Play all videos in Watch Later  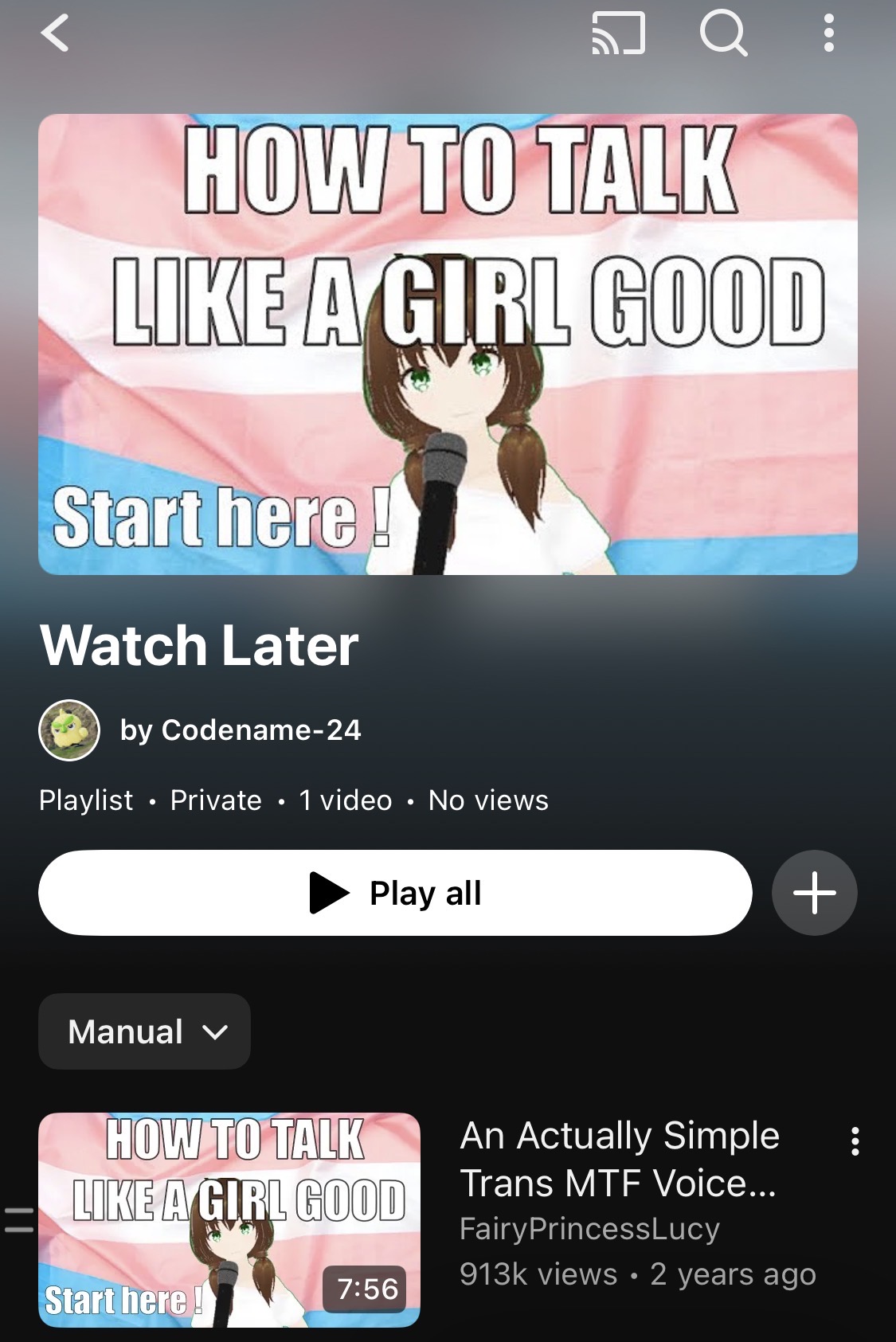(395, 893)
